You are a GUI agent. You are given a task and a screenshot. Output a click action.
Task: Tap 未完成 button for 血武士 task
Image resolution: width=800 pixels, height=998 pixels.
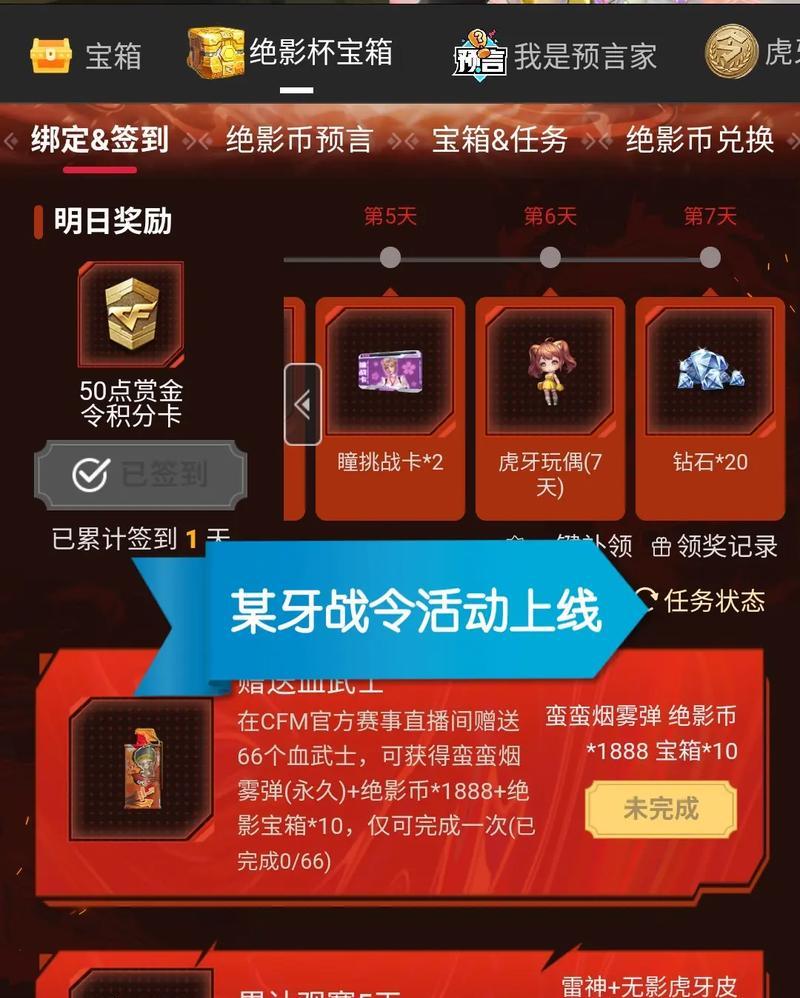[x=660, y=808]
